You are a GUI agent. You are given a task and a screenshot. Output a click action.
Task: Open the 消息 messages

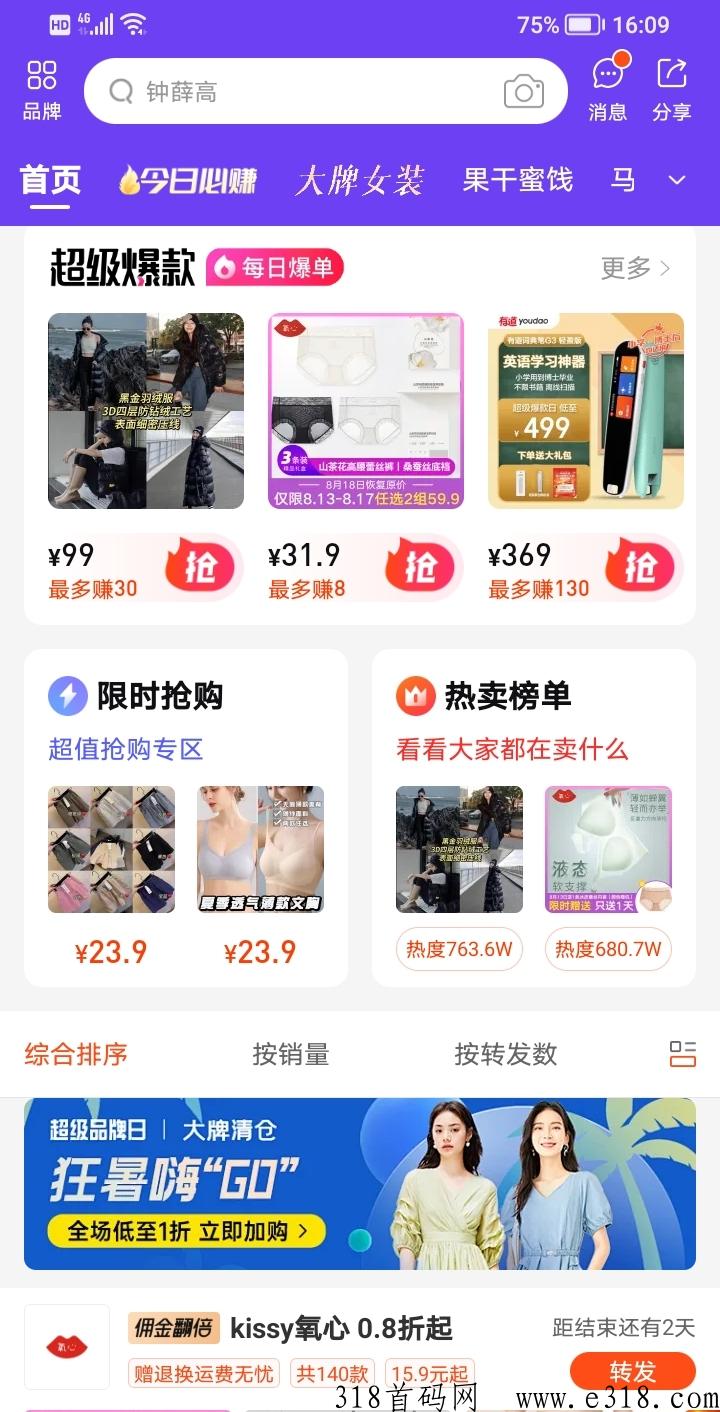(608, 90)
